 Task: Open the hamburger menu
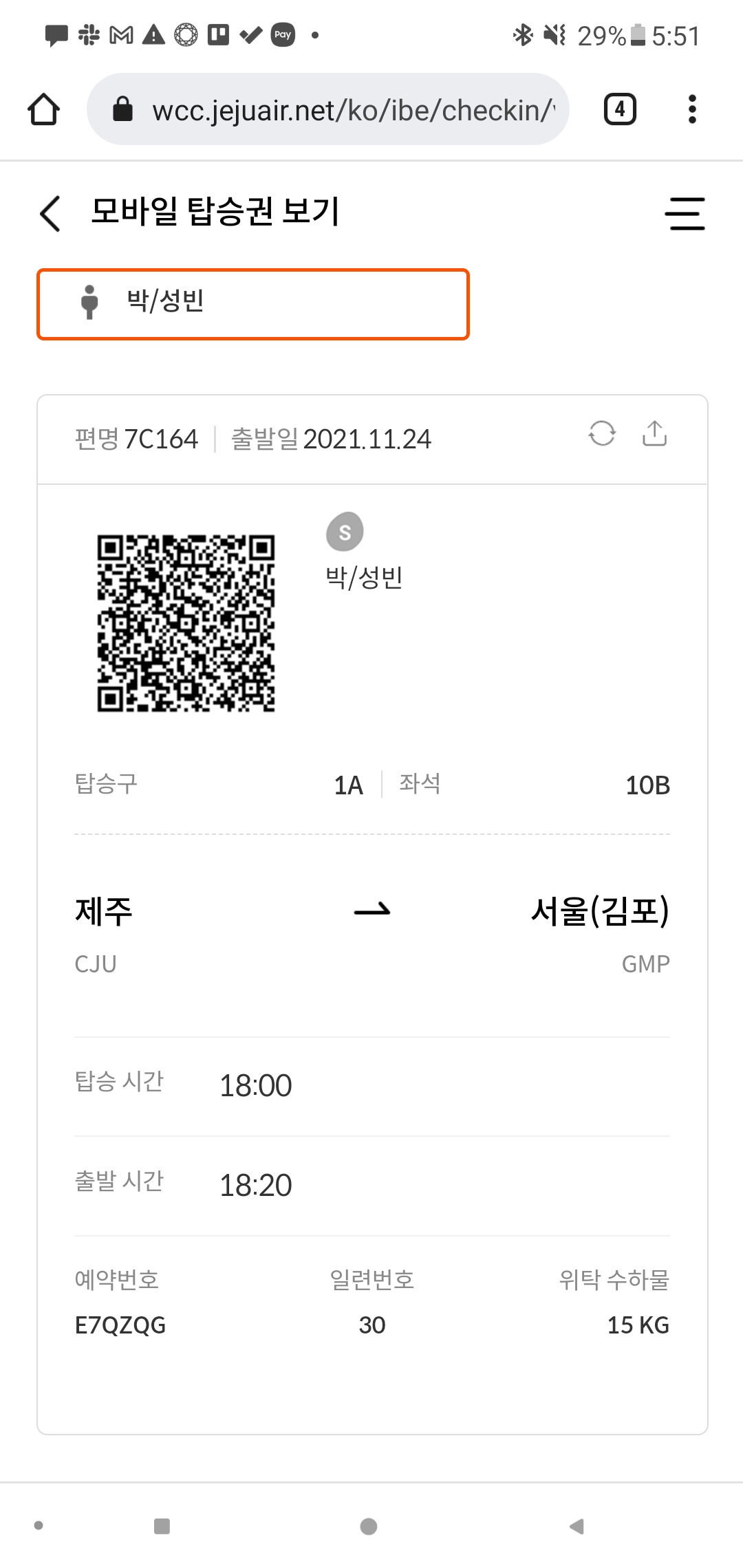coord(685,213)
